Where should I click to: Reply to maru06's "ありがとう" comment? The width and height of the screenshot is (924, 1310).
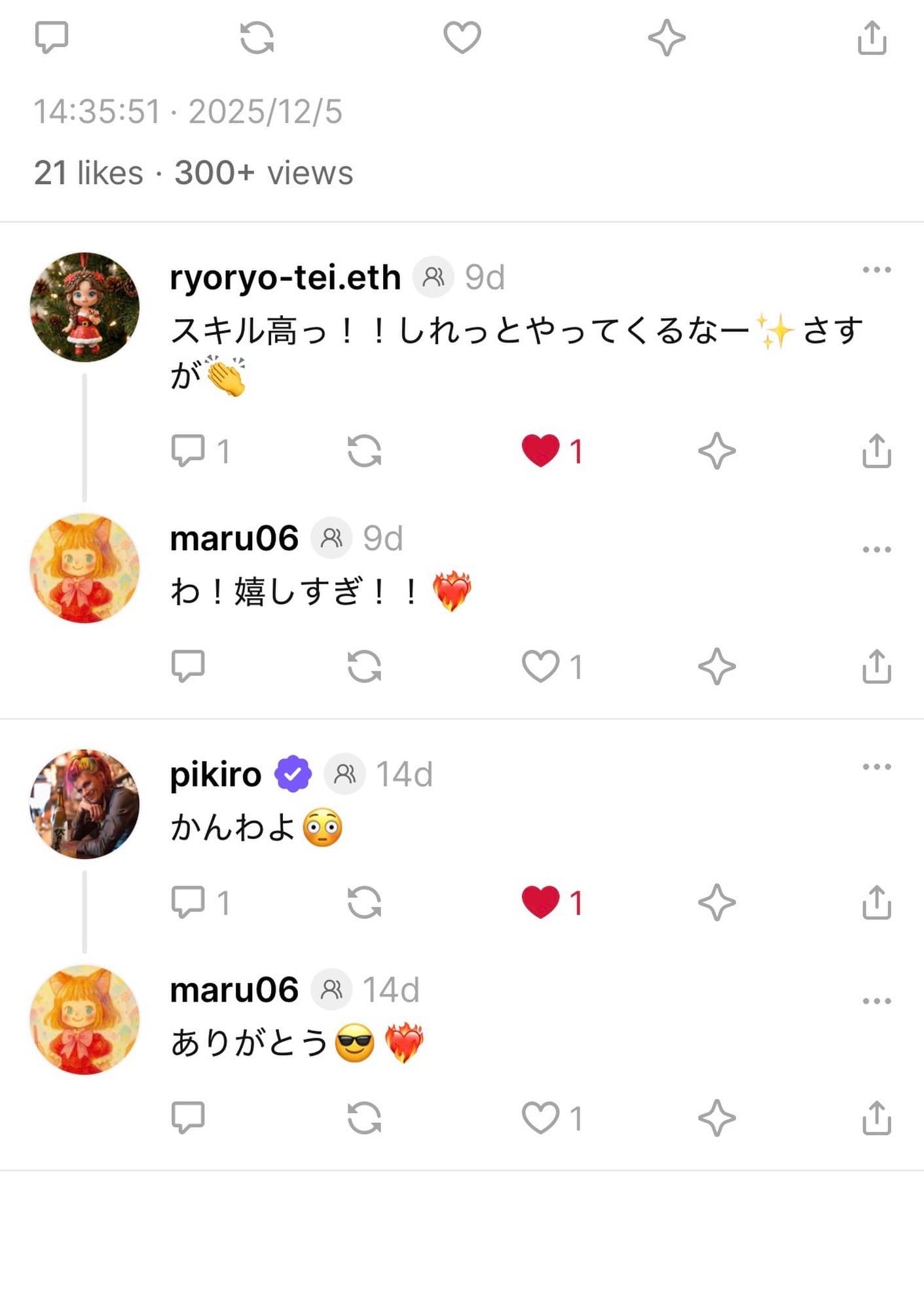coord(188,1117)
